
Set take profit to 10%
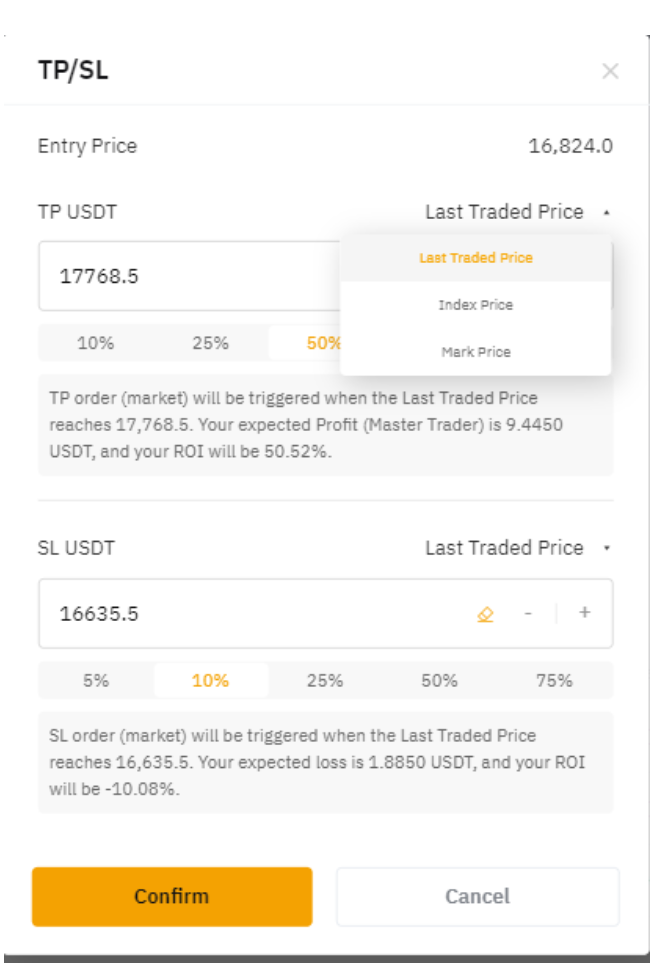pos(96,343)
